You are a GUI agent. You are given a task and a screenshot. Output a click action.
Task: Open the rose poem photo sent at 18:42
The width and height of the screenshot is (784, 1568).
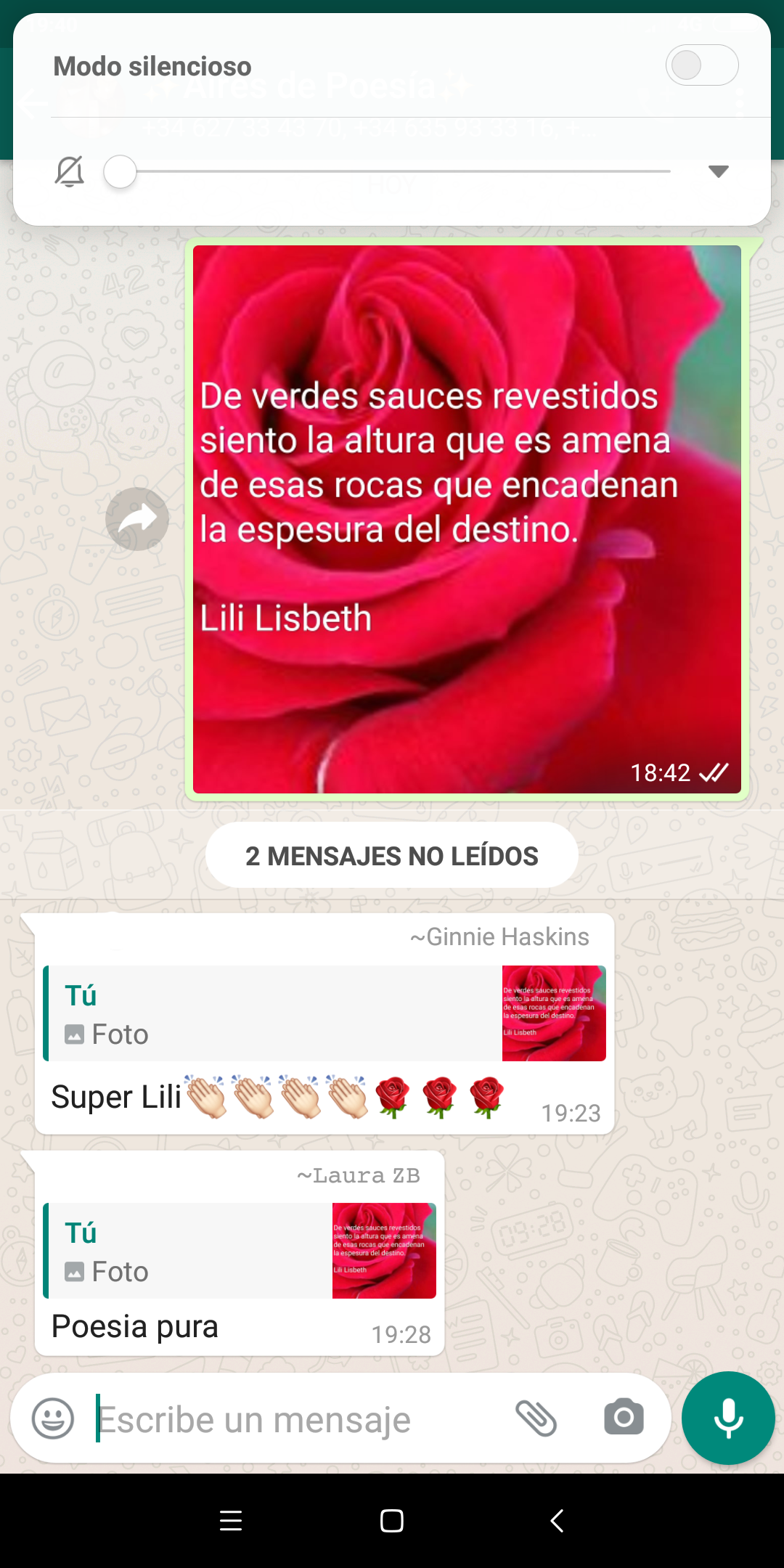click(466, 519)
